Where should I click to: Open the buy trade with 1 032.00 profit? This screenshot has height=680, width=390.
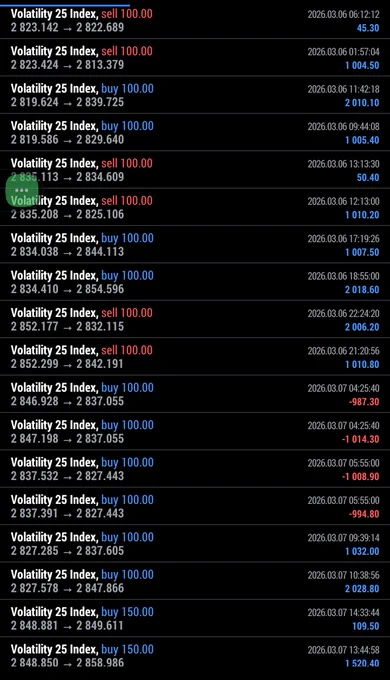point(195,543)
